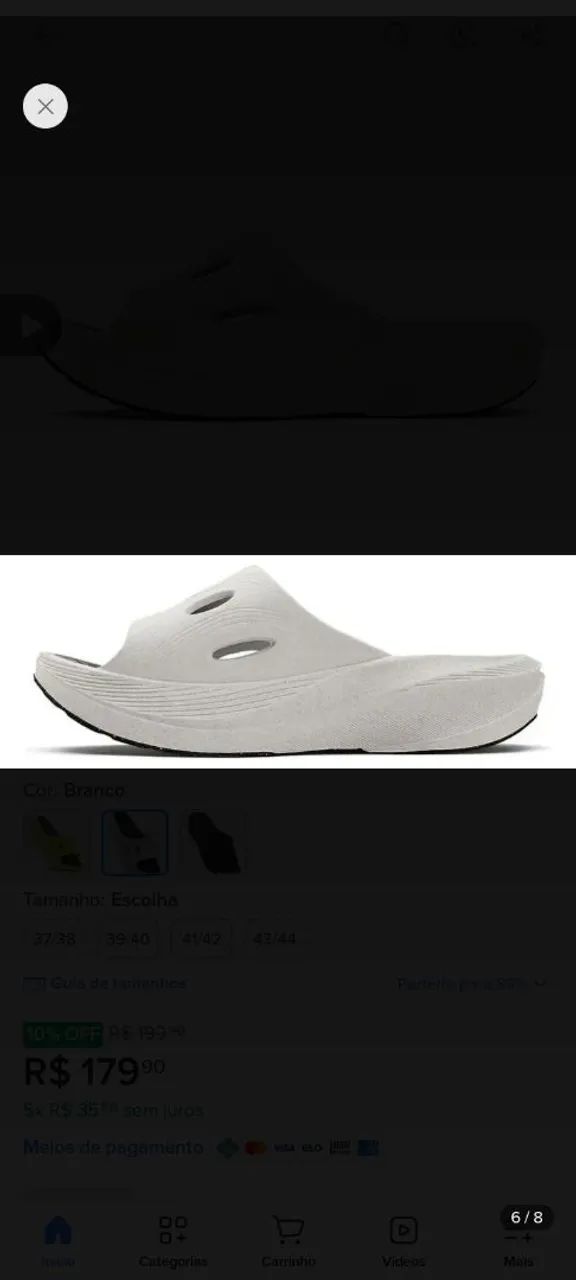This screenshot has height=1280, width=576.
Task: Tap the white slide sandal image
Action: [288, 661]
